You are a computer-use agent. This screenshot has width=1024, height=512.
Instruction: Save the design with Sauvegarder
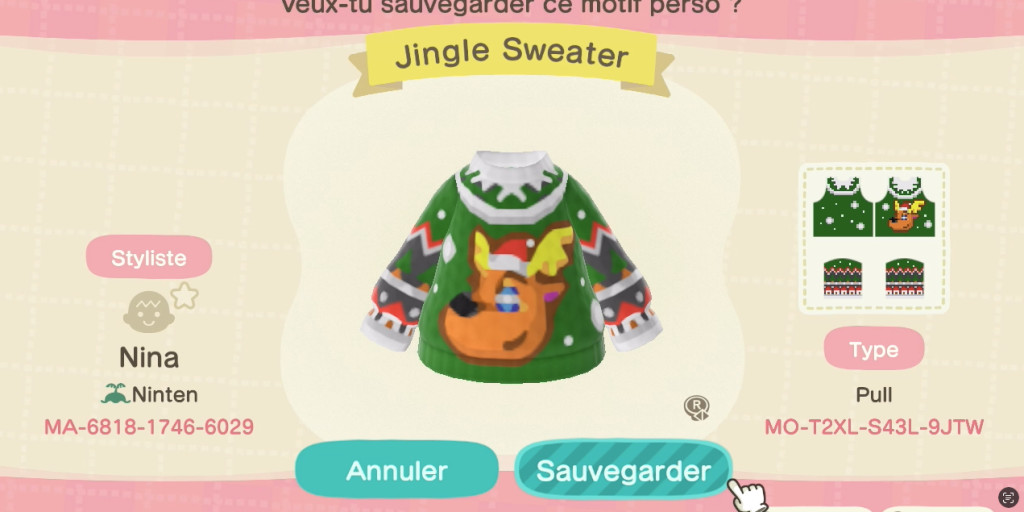pos(623,470)
